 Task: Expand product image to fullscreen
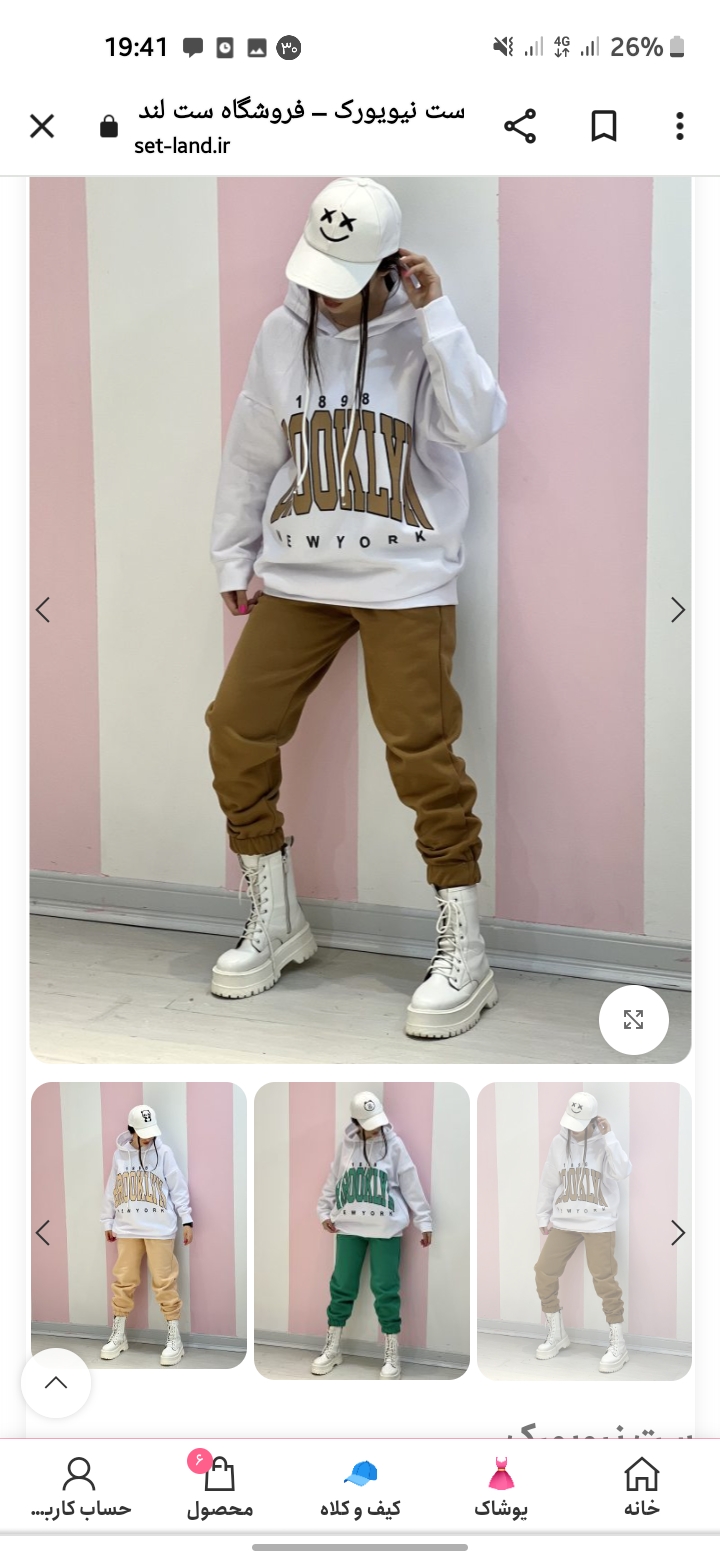633,1020
